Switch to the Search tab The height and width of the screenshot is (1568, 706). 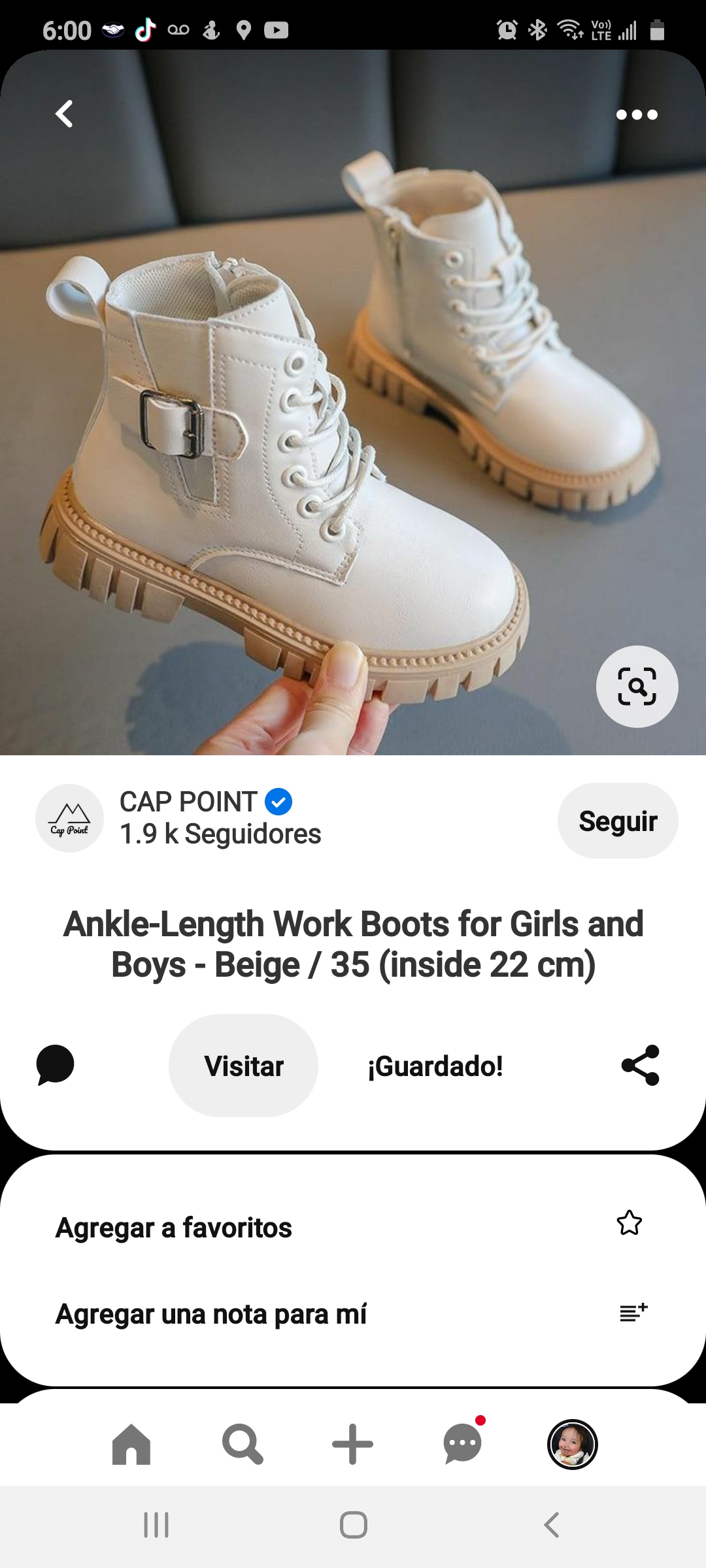[x=243, y=1444]
